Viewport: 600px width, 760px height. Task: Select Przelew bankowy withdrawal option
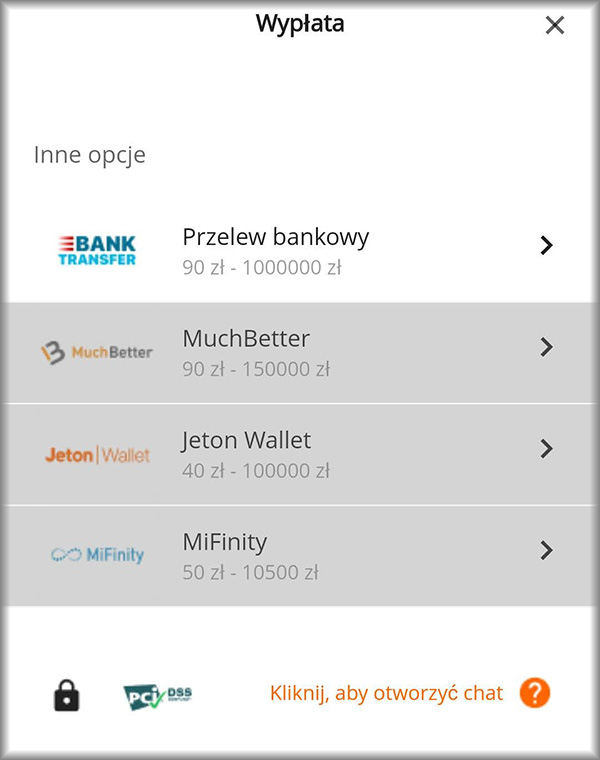pos(300,251)
